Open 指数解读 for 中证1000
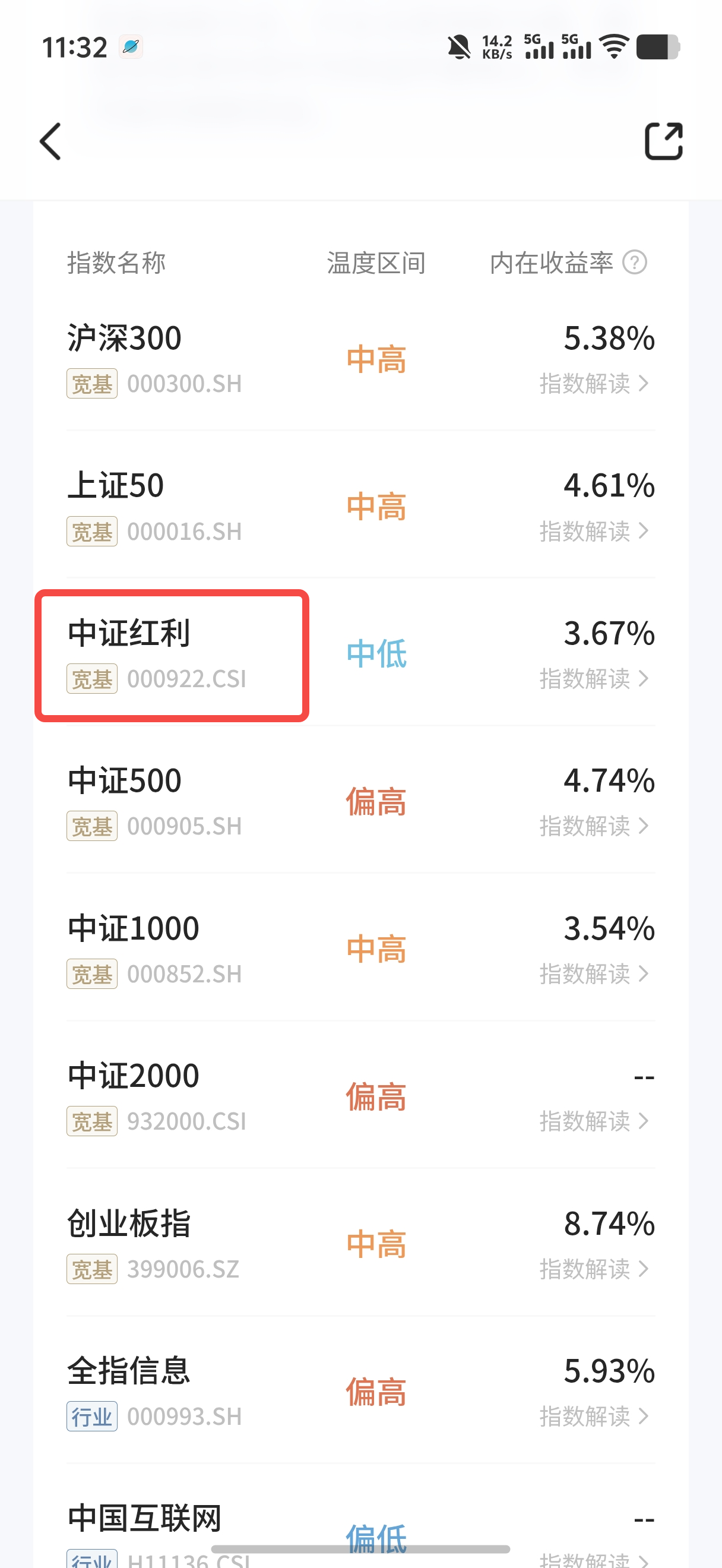The image size is (722, 1568). (594, 974)
